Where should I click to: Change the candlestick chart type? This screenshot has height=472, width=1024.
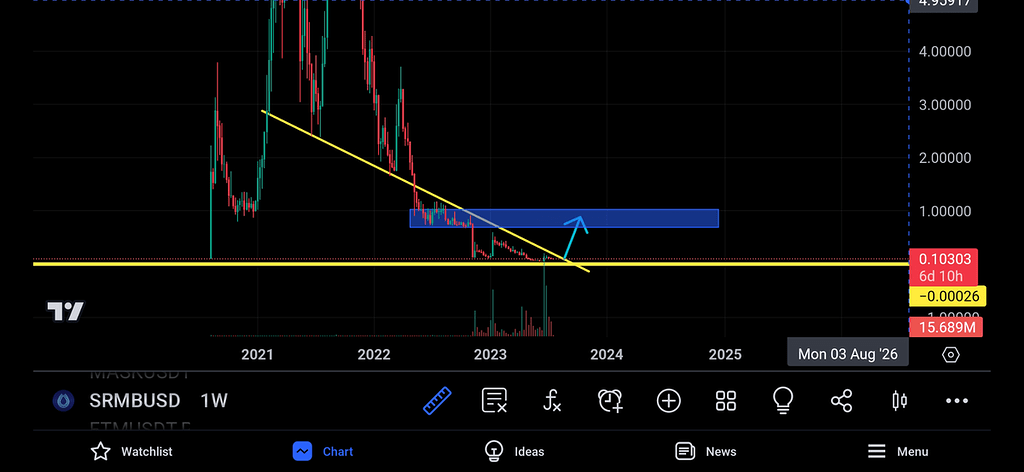click(x=899, y=401)
